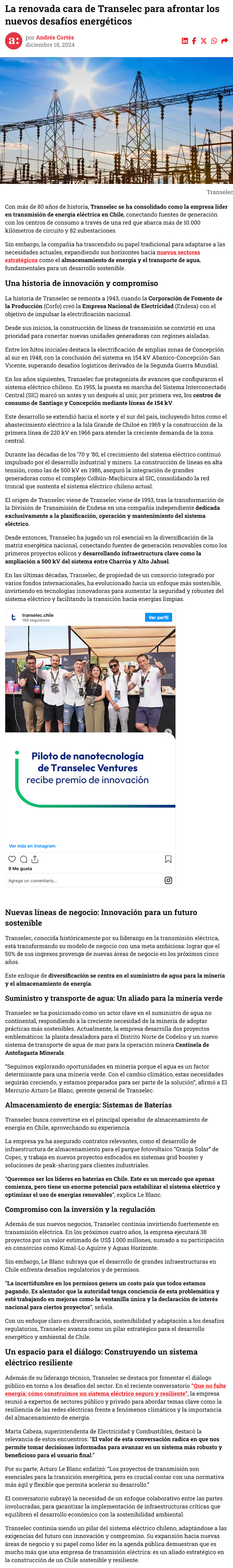The image size is (233, 1568).
Task: Go to next photo in the Instagram embed
Action: pyautogui.click(x=169, y=732)
